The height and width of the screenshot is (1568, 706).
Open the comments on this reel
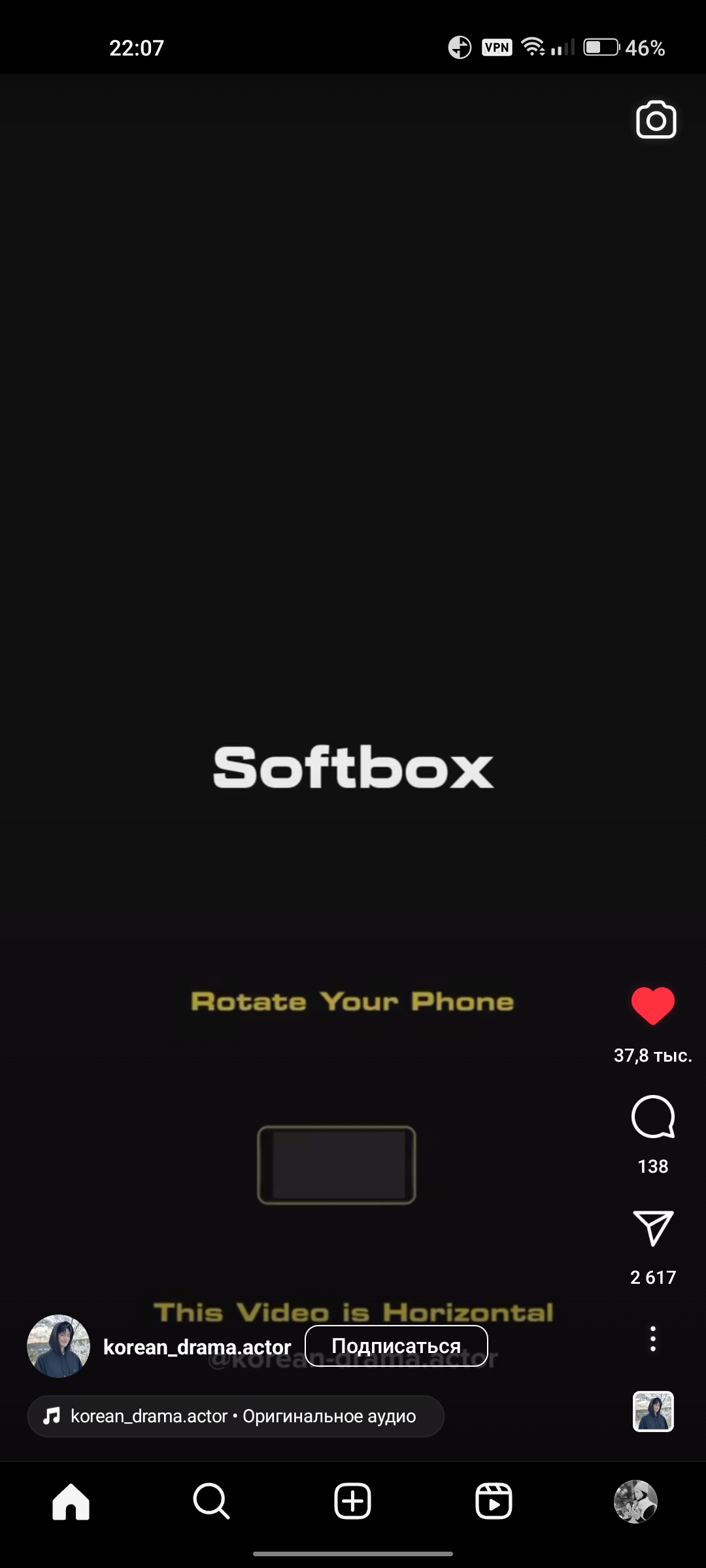pyautogui.click(x=652, y=1117)
